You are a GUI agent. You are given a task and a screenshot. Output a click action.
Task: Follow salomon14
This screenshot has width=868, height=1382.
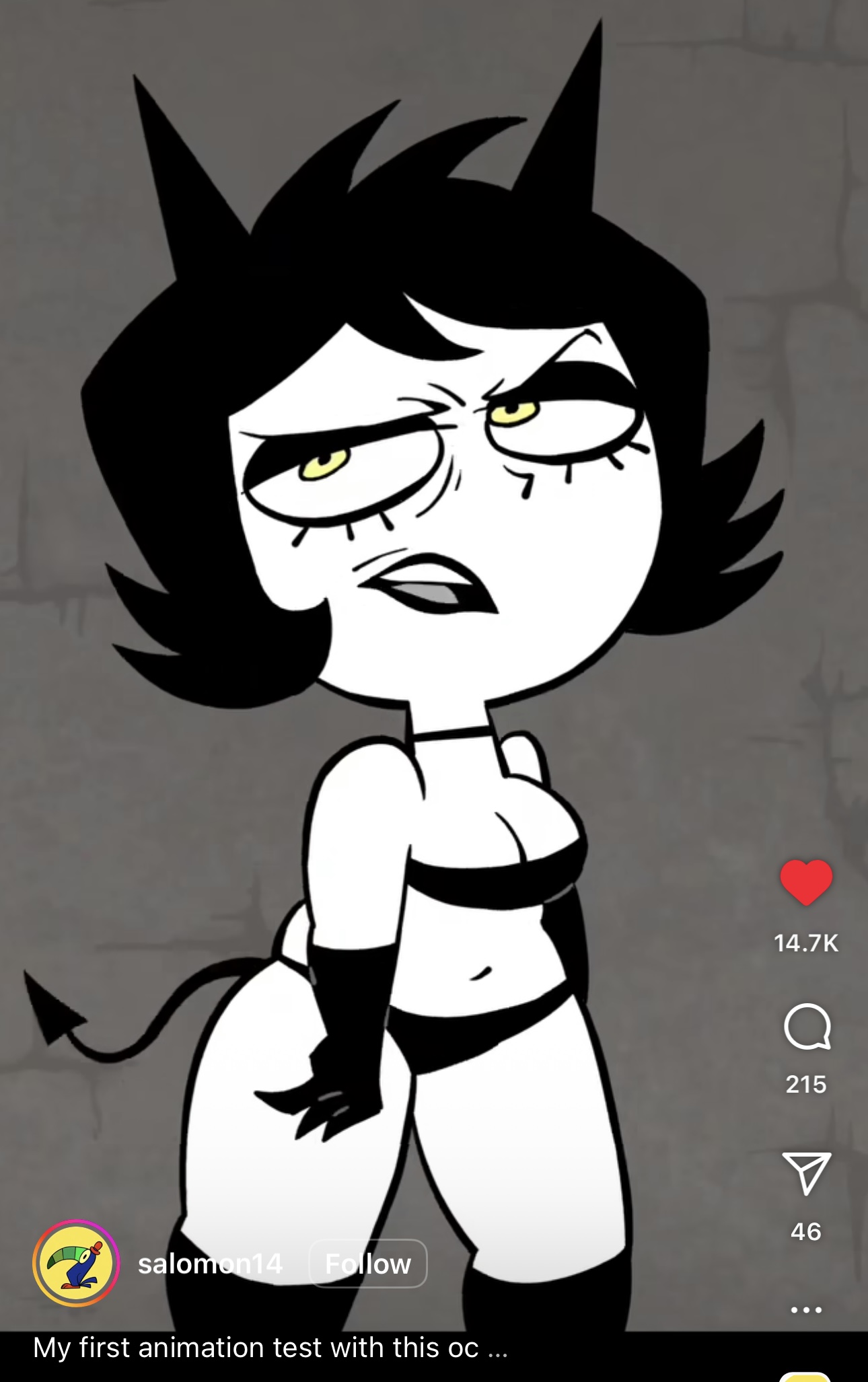tap(367, 1264)
